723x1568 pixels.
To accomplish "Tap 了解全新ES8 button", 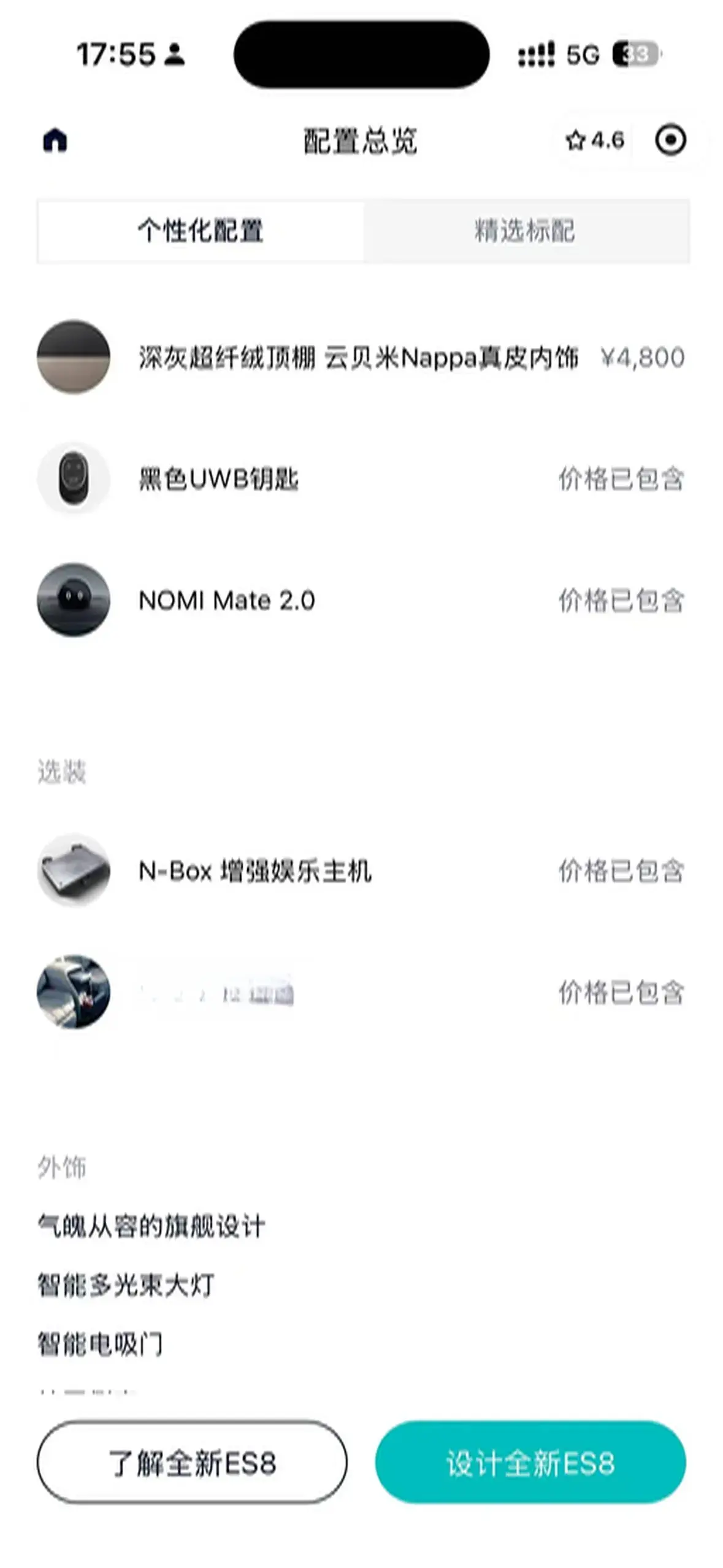I will tap(192, 1463).
